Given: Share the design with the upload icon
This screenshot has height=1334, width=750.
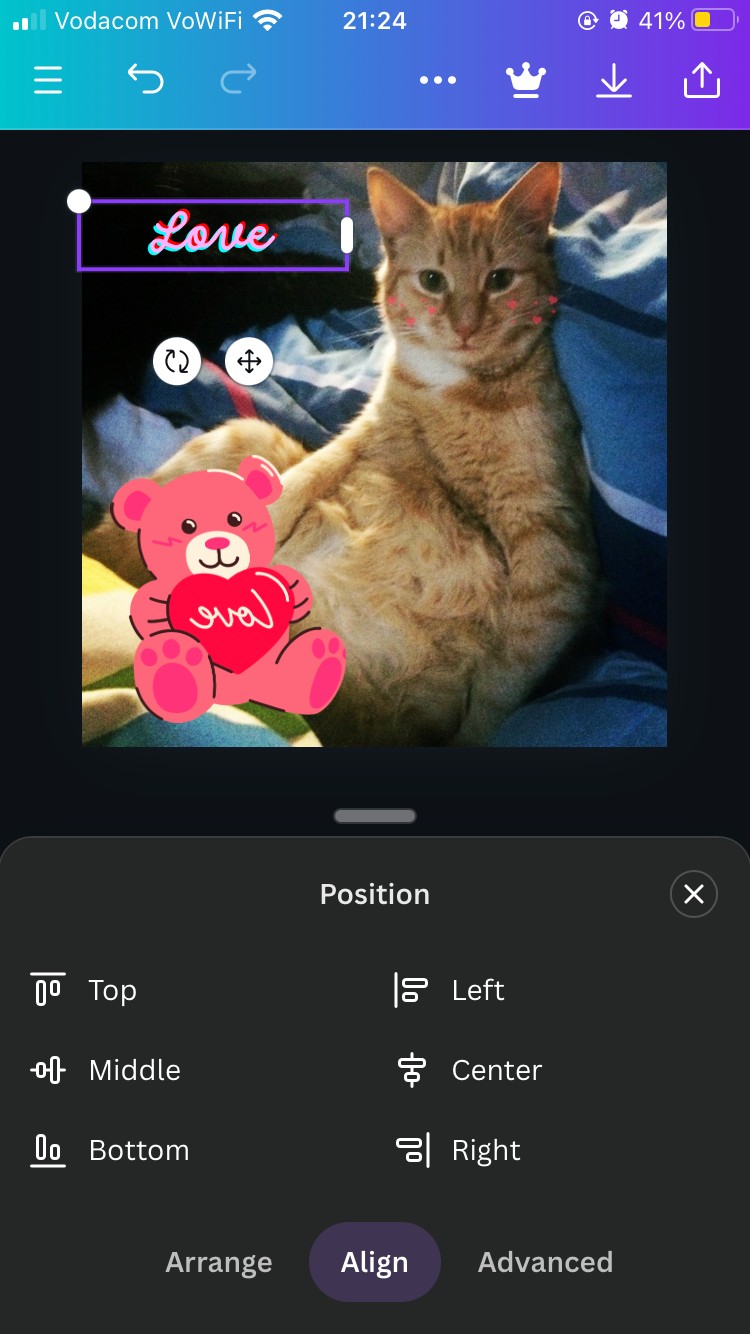Looking at the screenshot, I should (701, 80).
